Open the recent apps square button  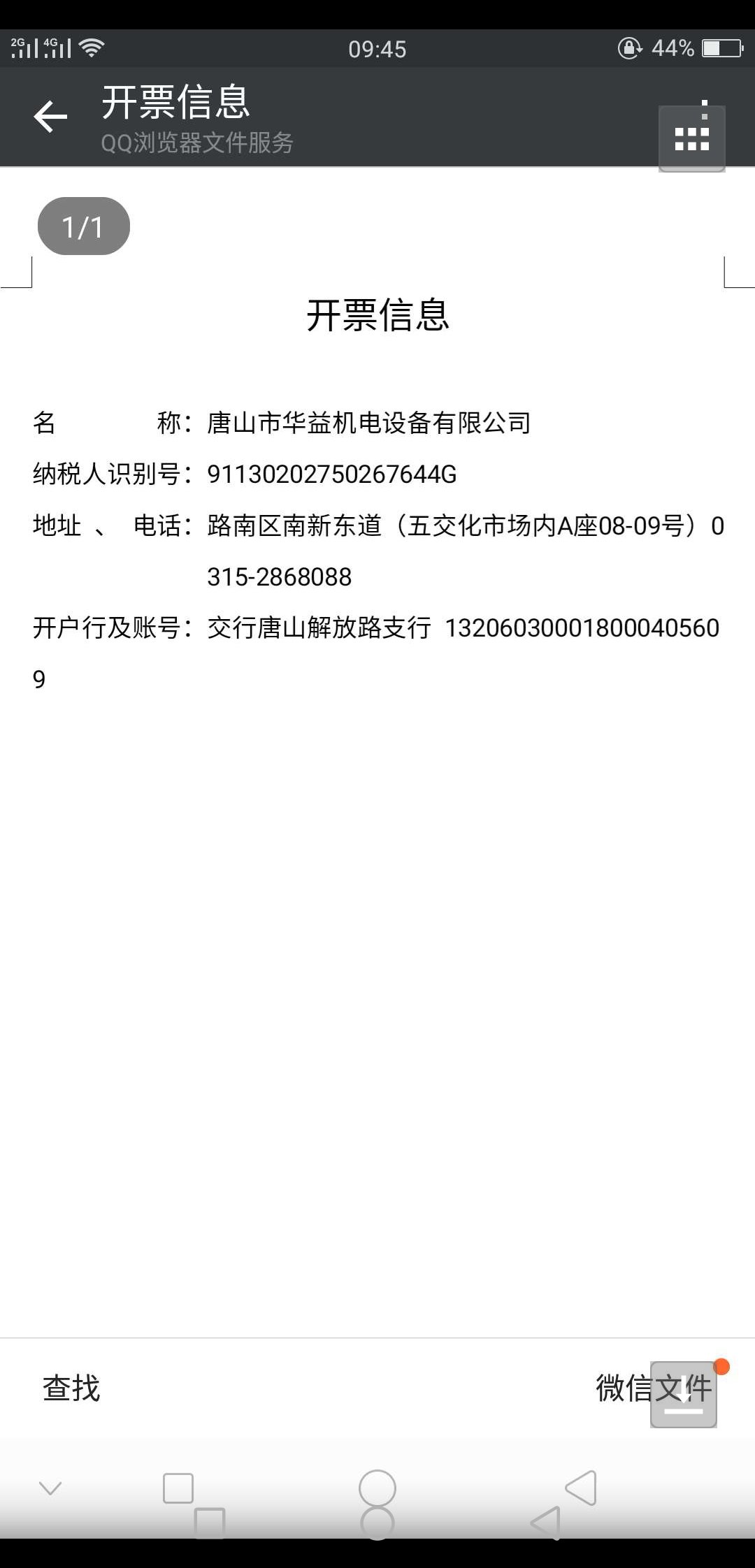click(x=178, y=1488)
